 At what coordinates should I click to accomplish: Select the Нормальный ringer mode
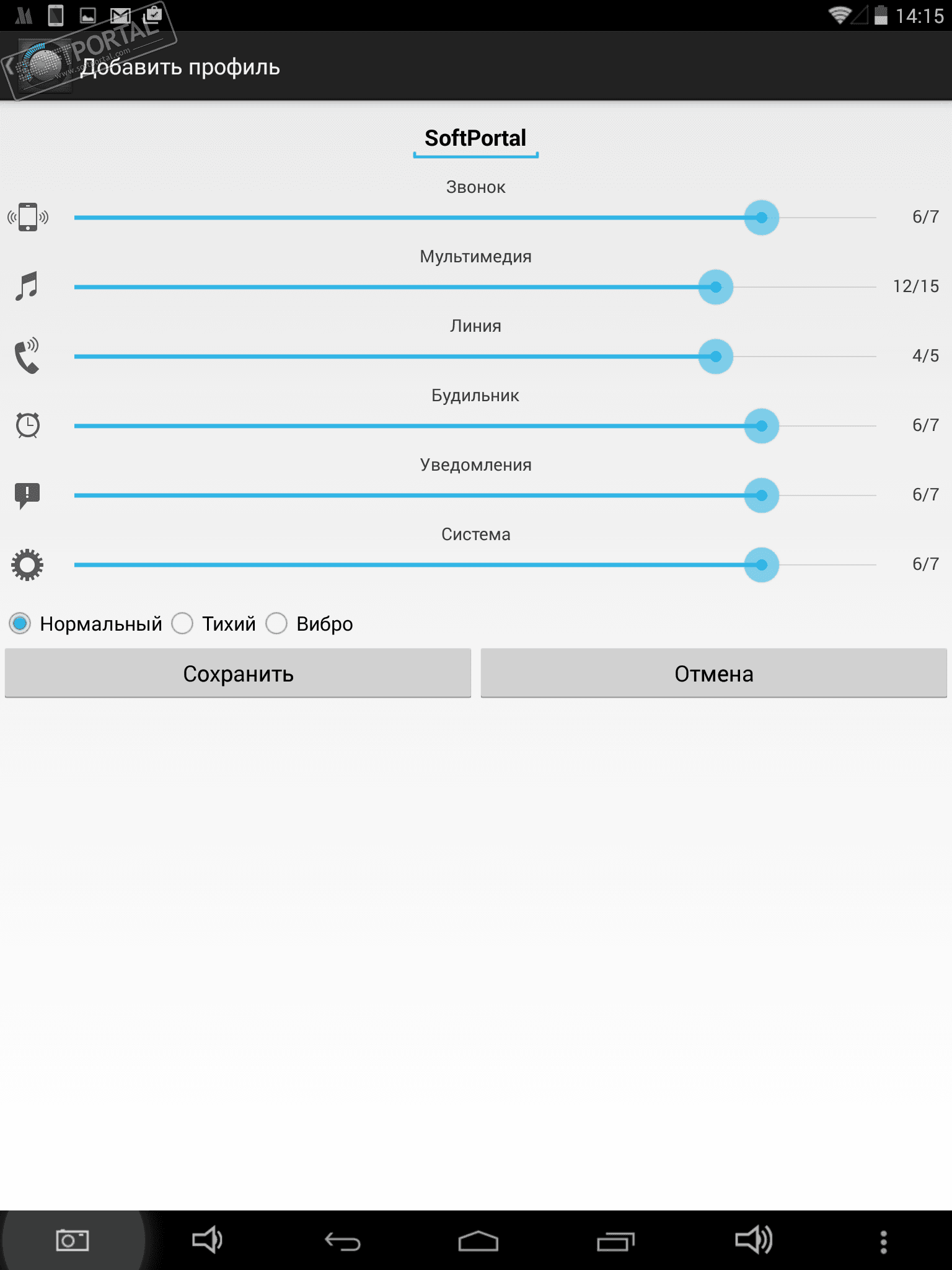(20, 623)
